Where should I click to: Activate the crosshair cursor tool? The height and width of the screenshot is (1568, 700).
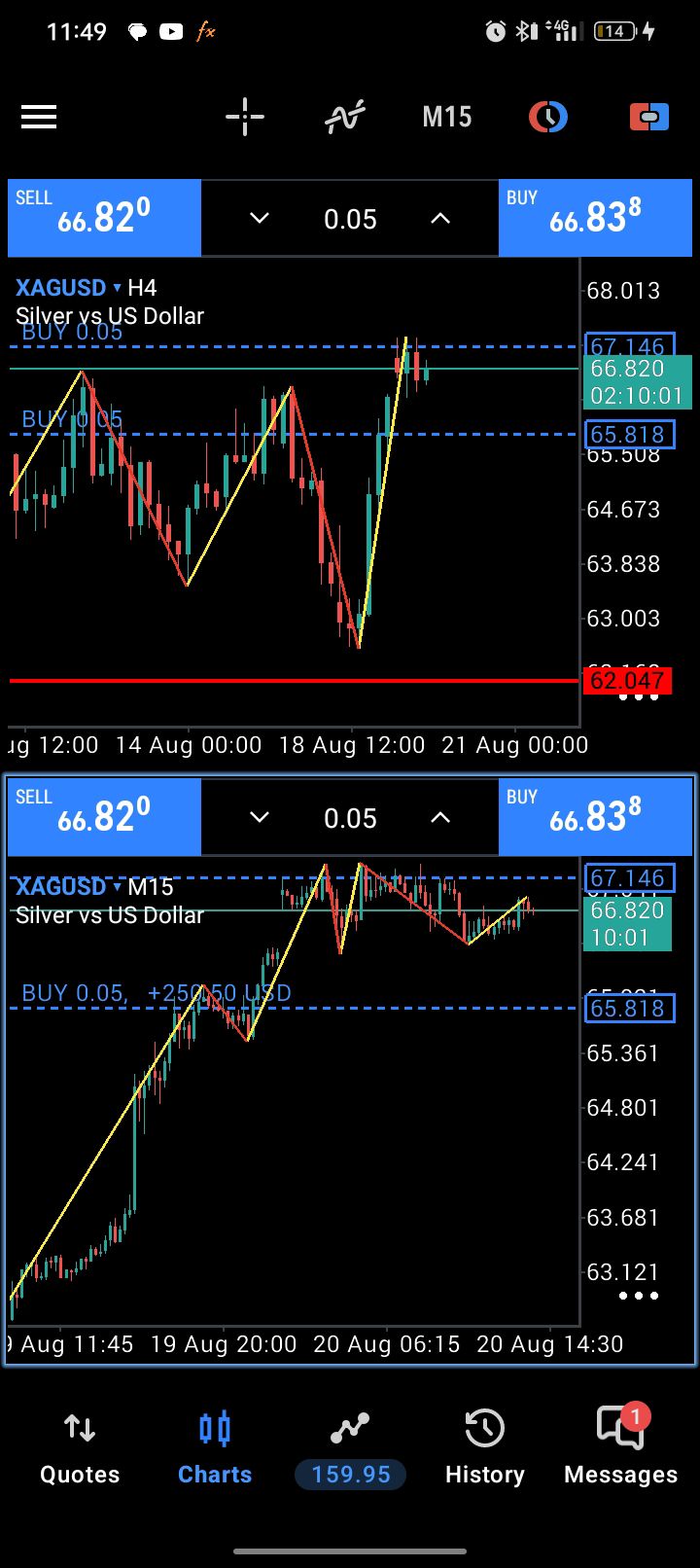coord(245,118)
